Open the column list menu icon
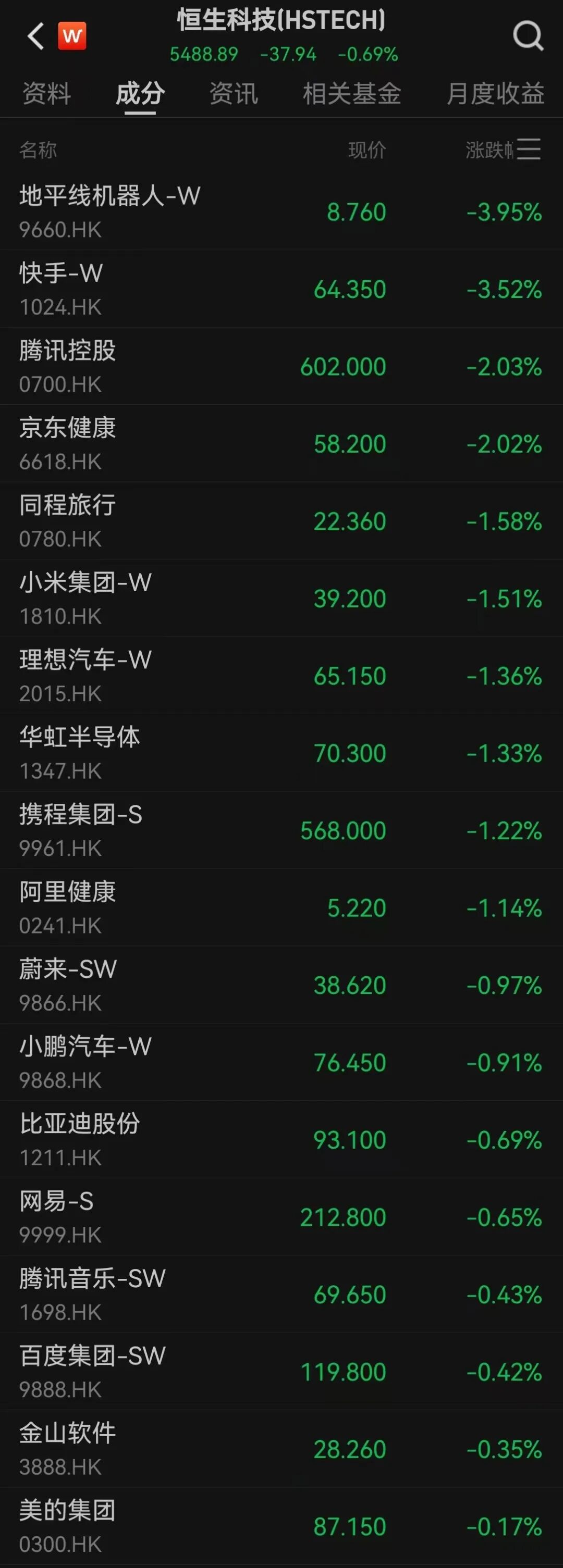 click(x=528, y=149)
